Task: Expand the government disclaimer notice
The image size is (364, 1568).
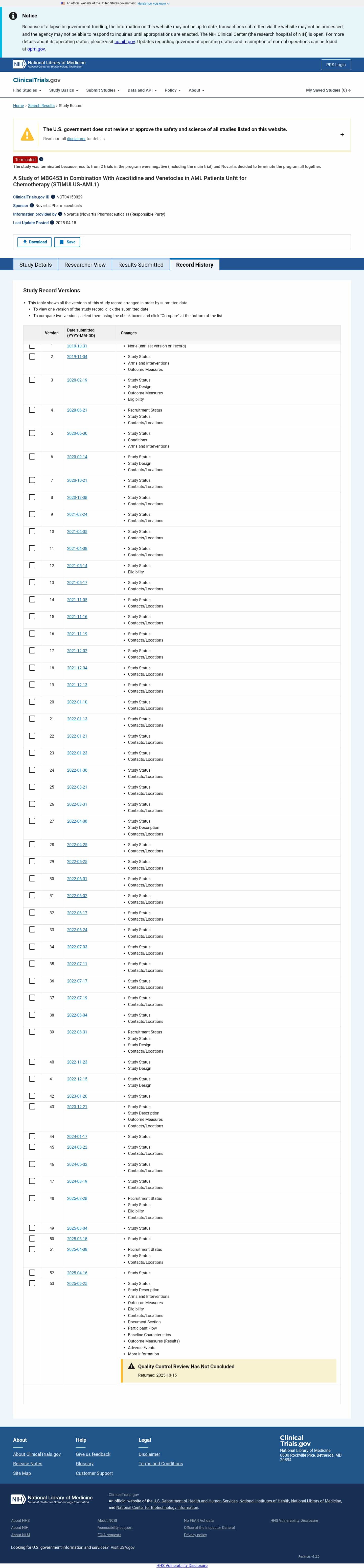Action: pos(342,135)
